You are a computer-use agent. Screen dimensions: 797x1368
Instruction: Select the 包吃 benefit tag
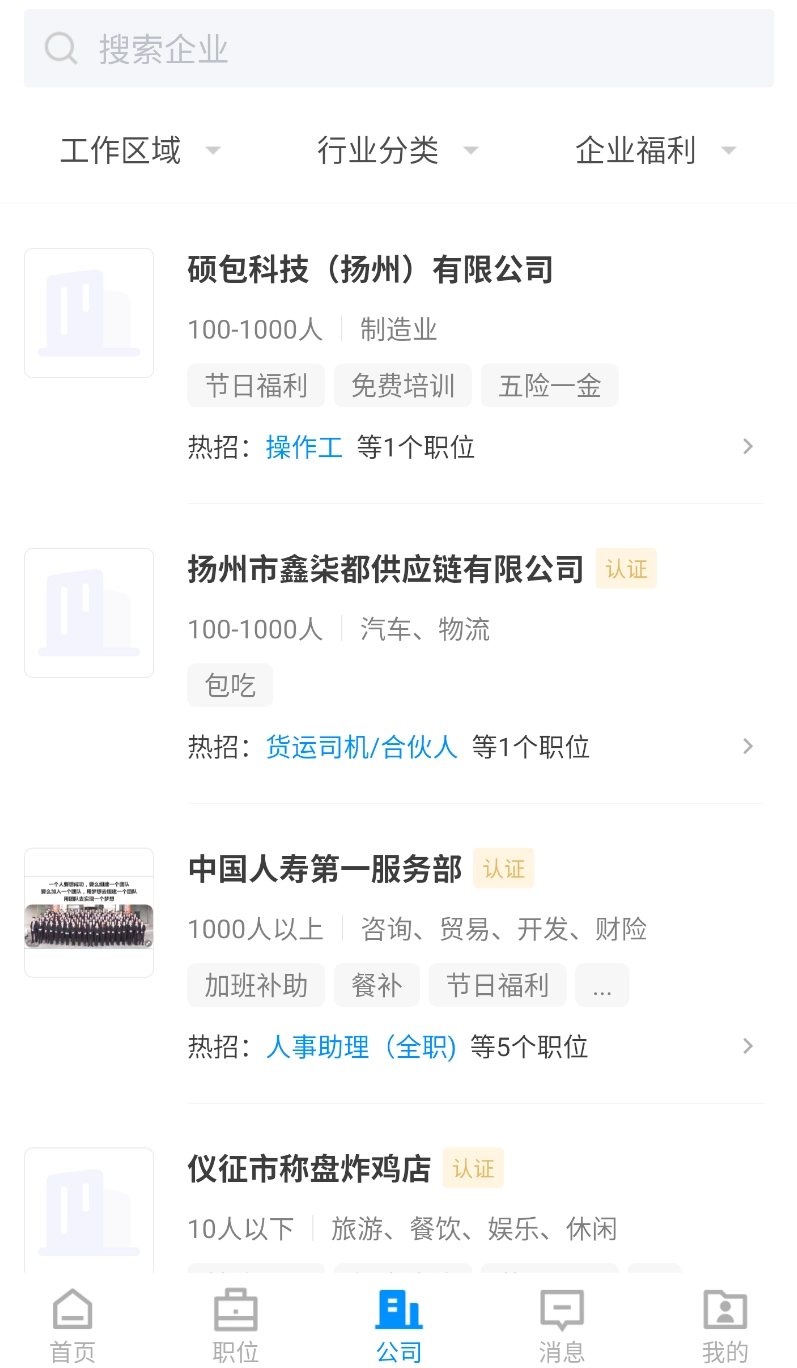coord(230,685)
